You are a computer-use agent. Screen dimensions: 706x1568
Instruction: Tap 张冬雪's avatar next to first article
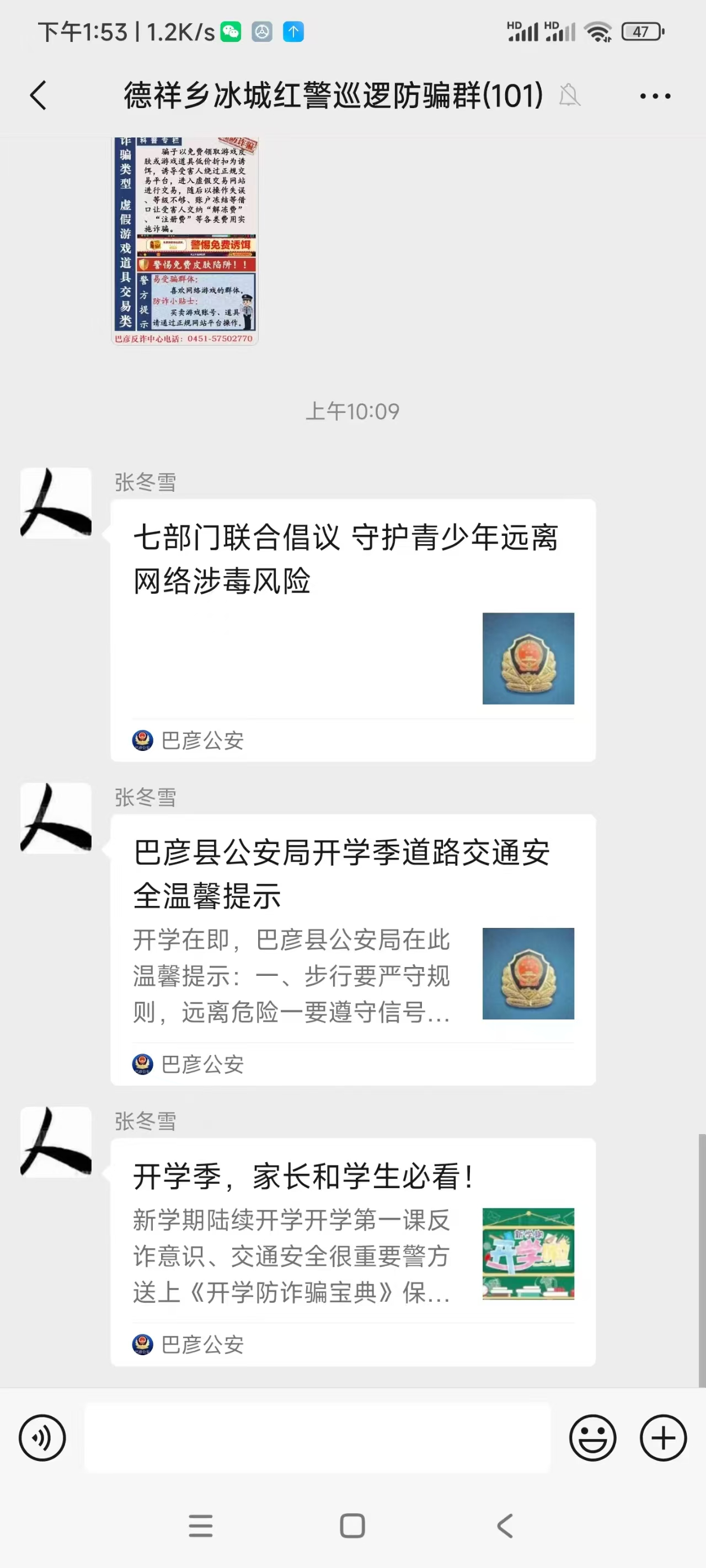click(x=56, y=503)
